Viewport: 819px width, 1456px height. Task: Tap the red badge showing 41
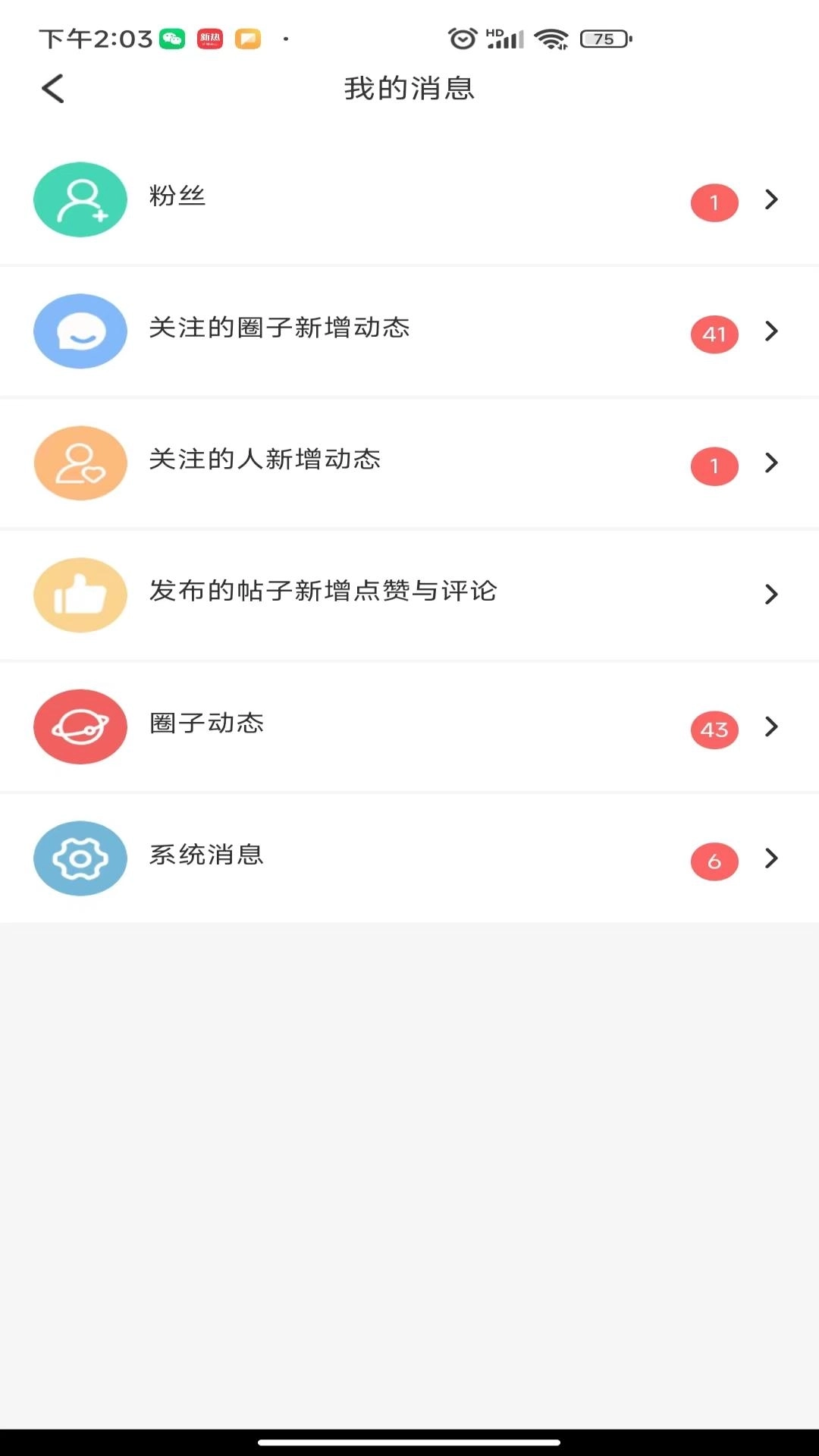(714, 334)
